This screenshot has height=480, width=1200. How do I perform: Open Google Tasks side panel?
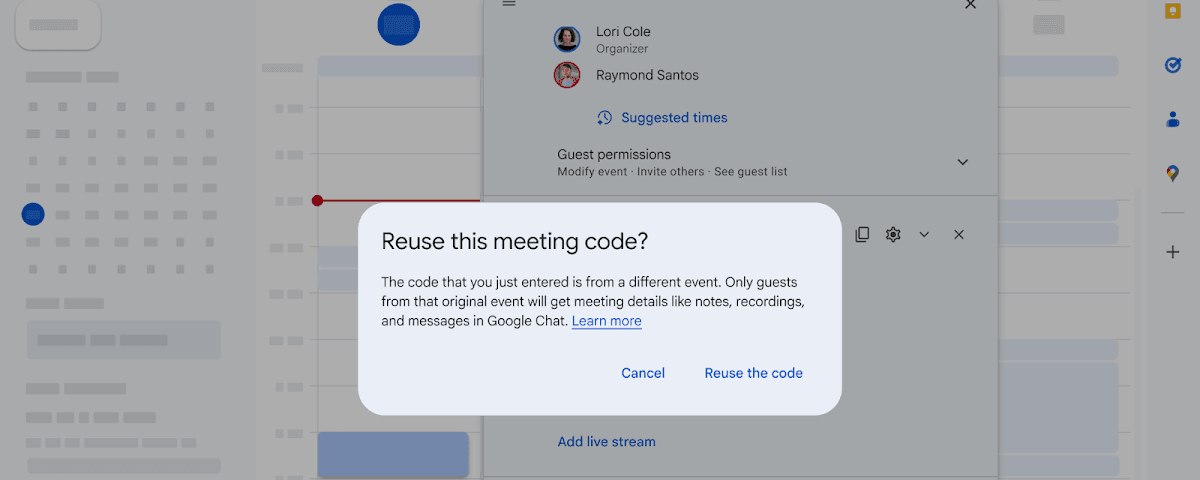[1173, 65]
